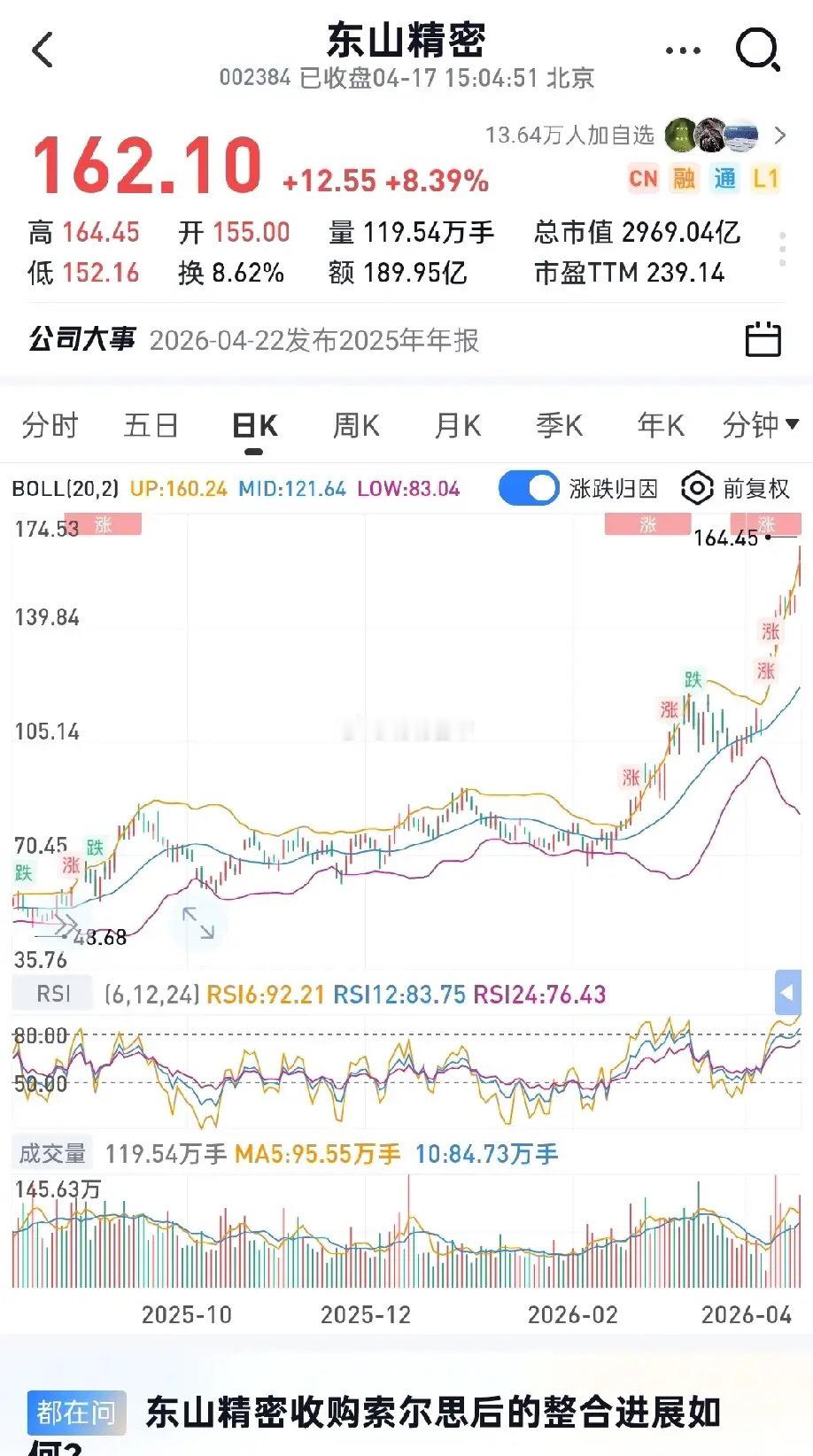Image resolution: width=813 pixels, height=1456 pixels.
Task: Tap the L1 quote level badge
Action: tap(768, 179)
